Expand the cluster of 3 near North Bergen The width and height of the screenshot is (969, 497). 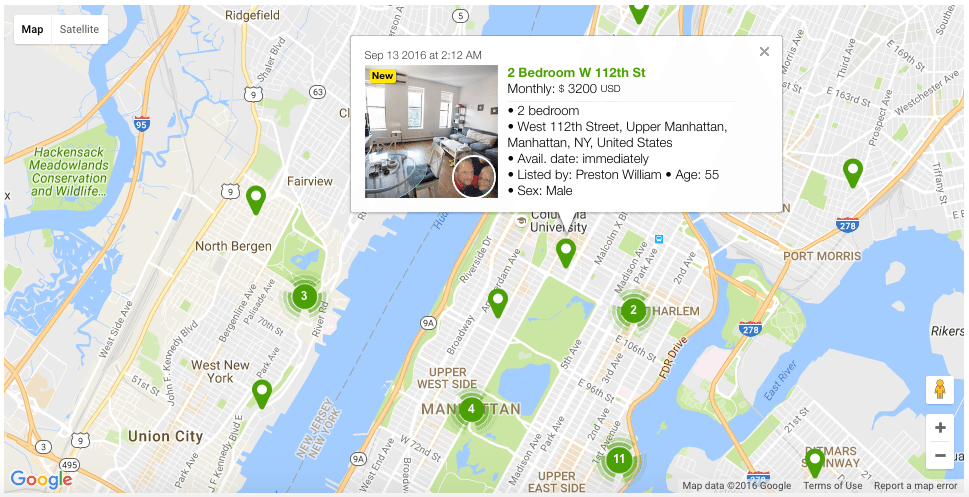pos(305,296)
